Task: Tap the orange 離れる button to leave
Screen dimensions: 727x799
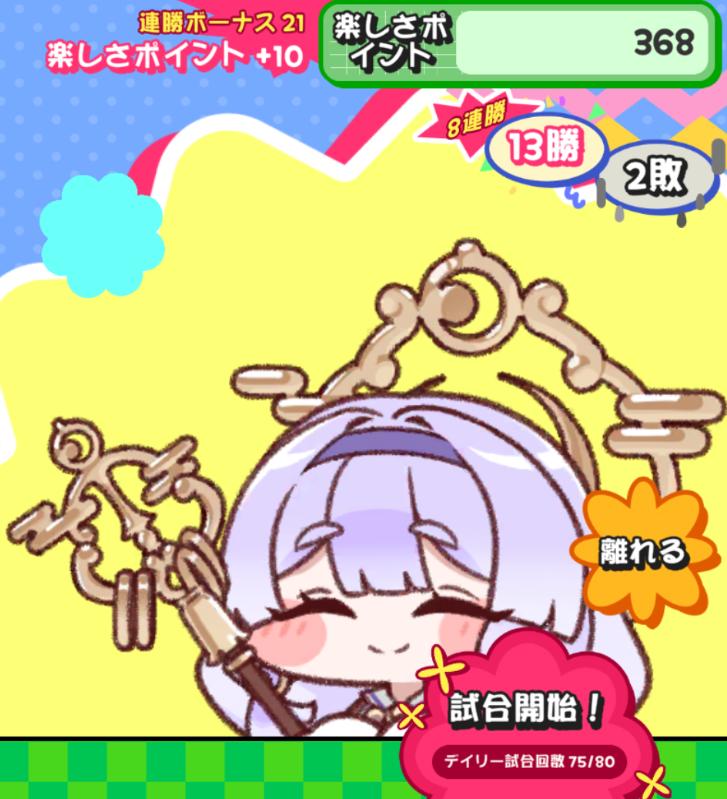Action: [644, 551]
